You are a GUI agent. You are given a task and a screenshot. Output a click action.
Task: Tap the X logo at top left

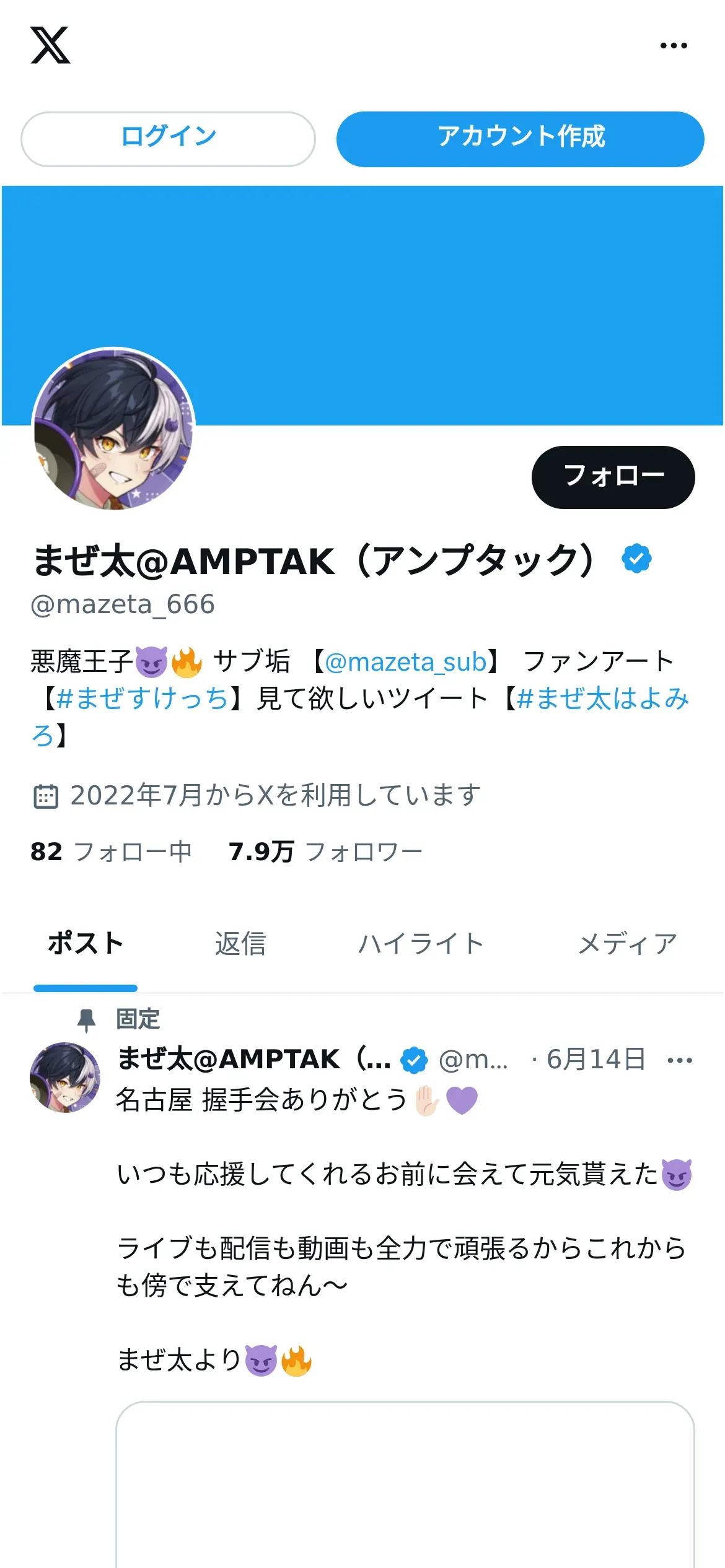[50, 45]
